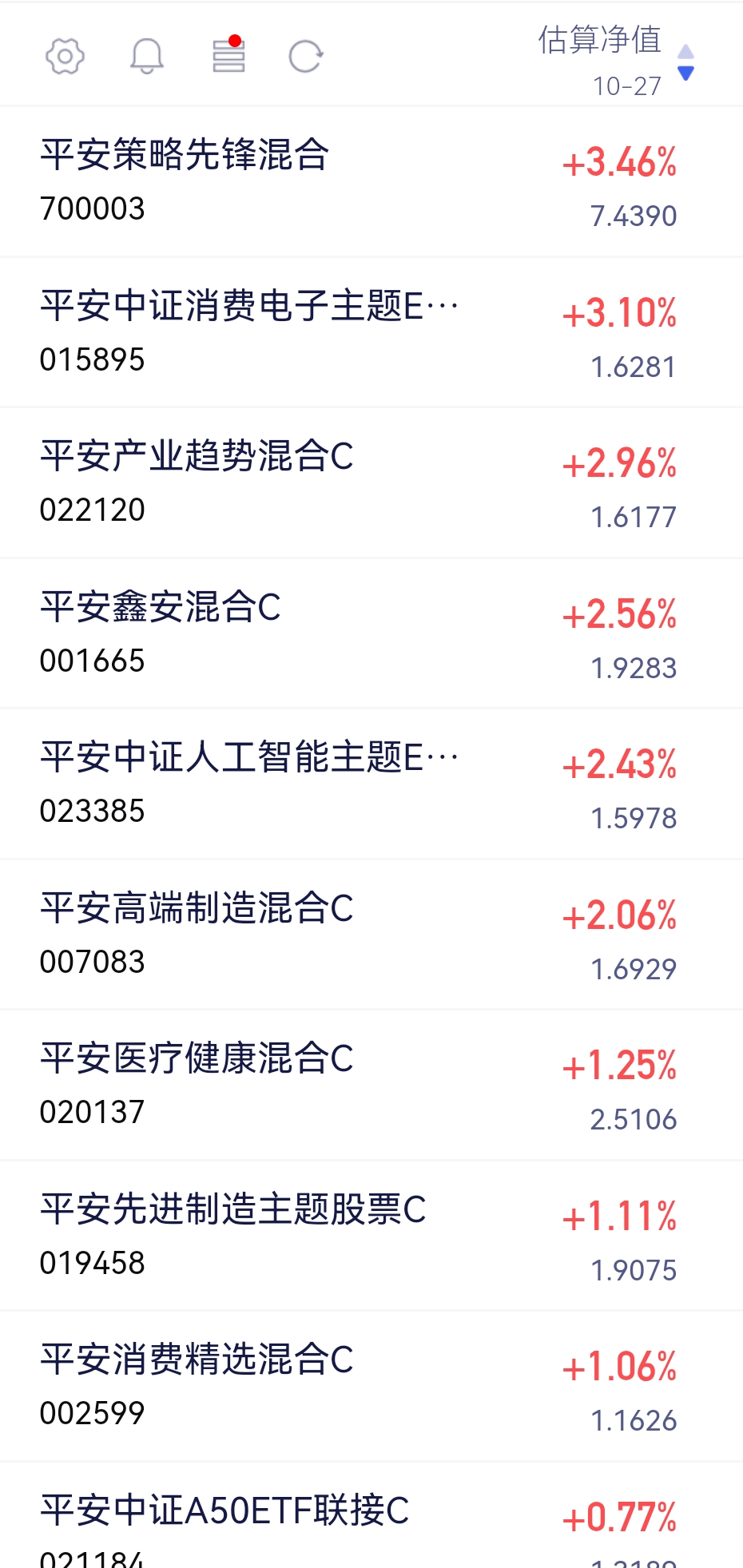Image resolution: width=743 pixels, height=1568 pixels.
Task: Open fund 平安先进制造主题股票C
Action: (371, 1236)
